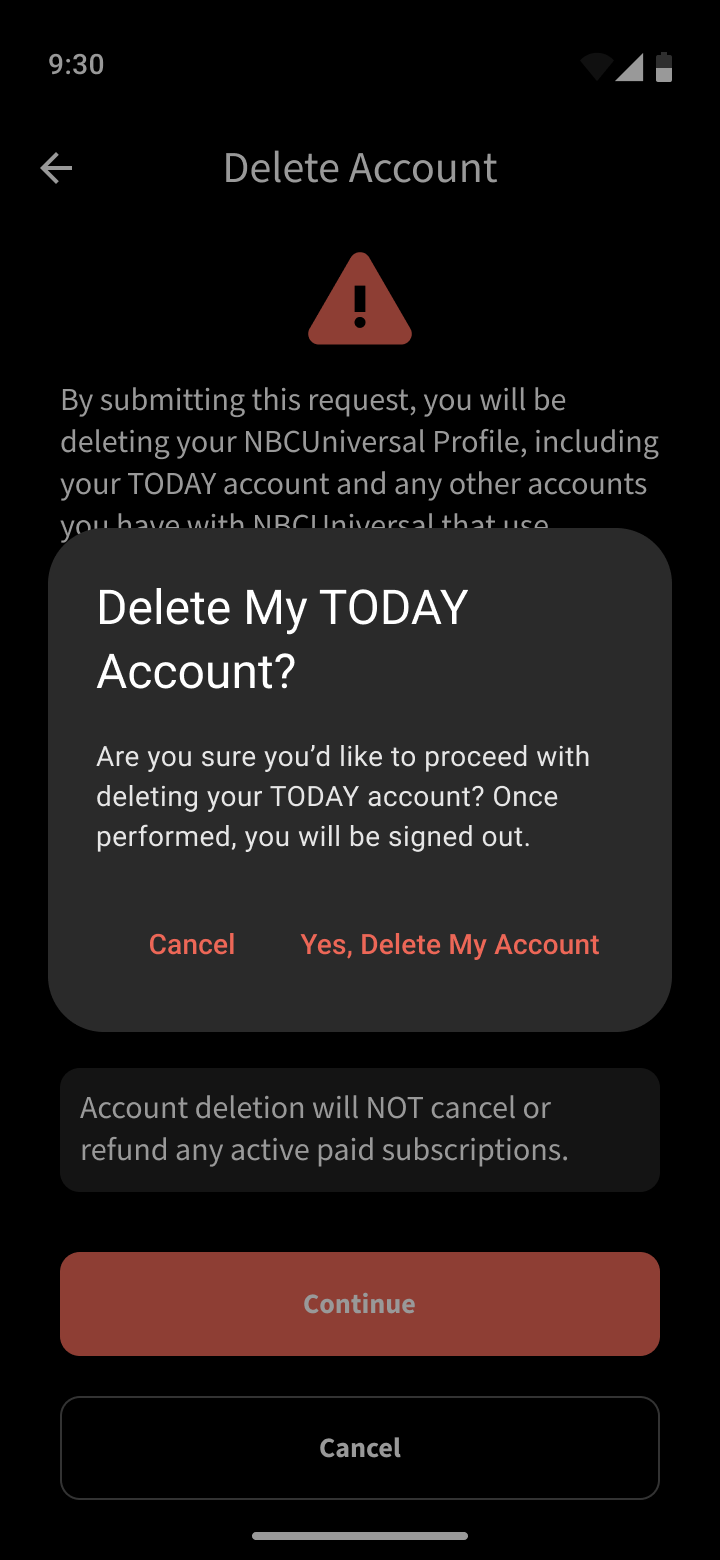The height and width of the screenshot is (1560, 720).
Task: Dismiss the dialog with its Cancel button
Action: point(192,944)
